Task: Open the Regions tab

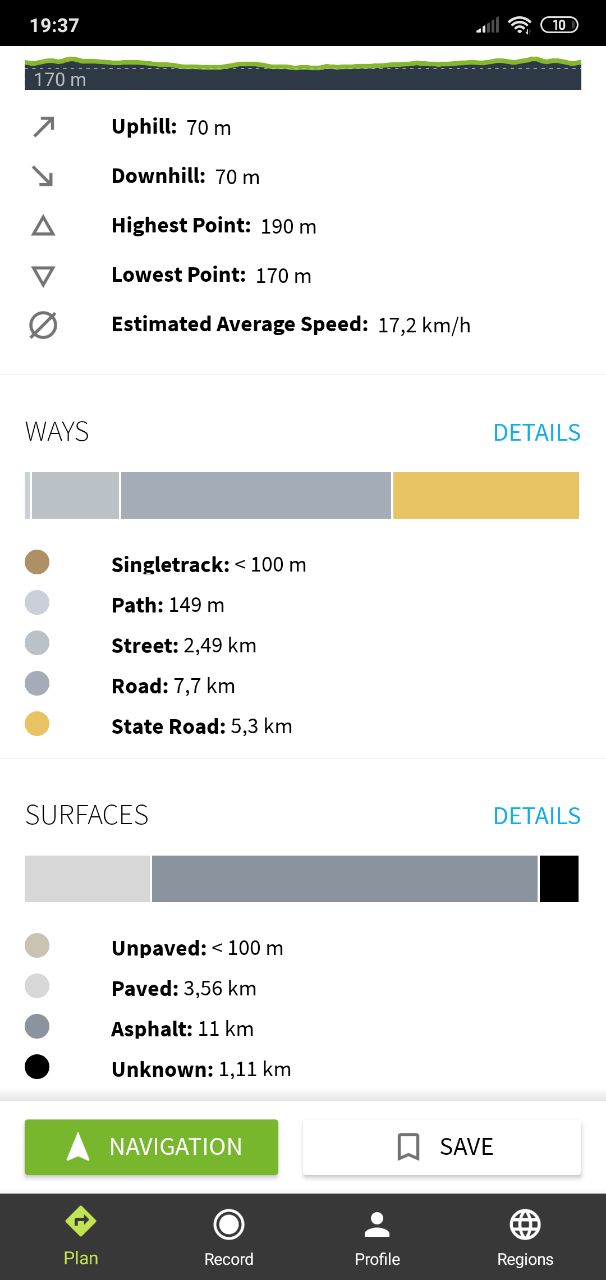Action: [525, 1236]
